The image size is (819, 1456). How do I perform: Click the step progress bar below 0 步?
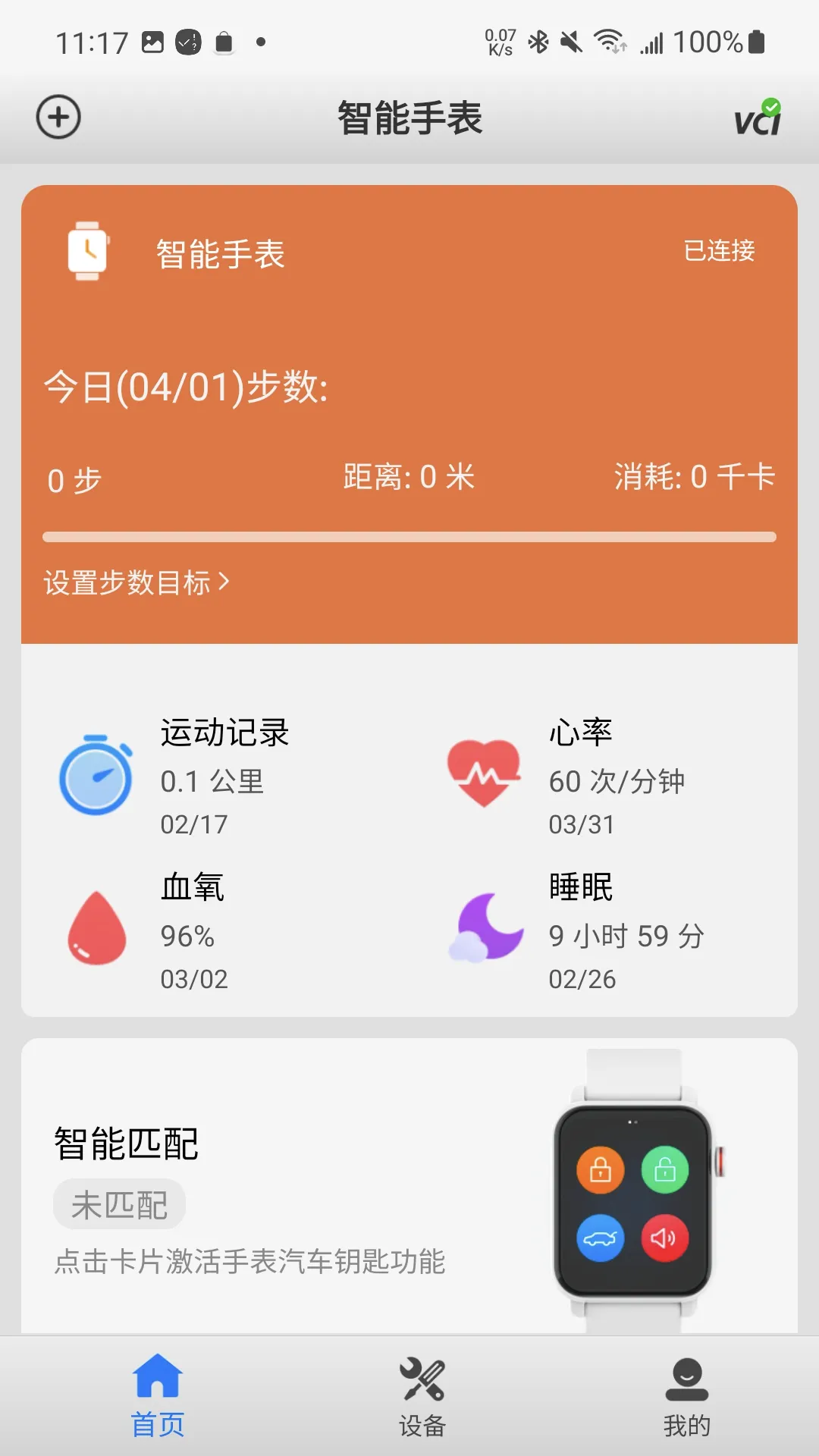[x=409, y=536]
